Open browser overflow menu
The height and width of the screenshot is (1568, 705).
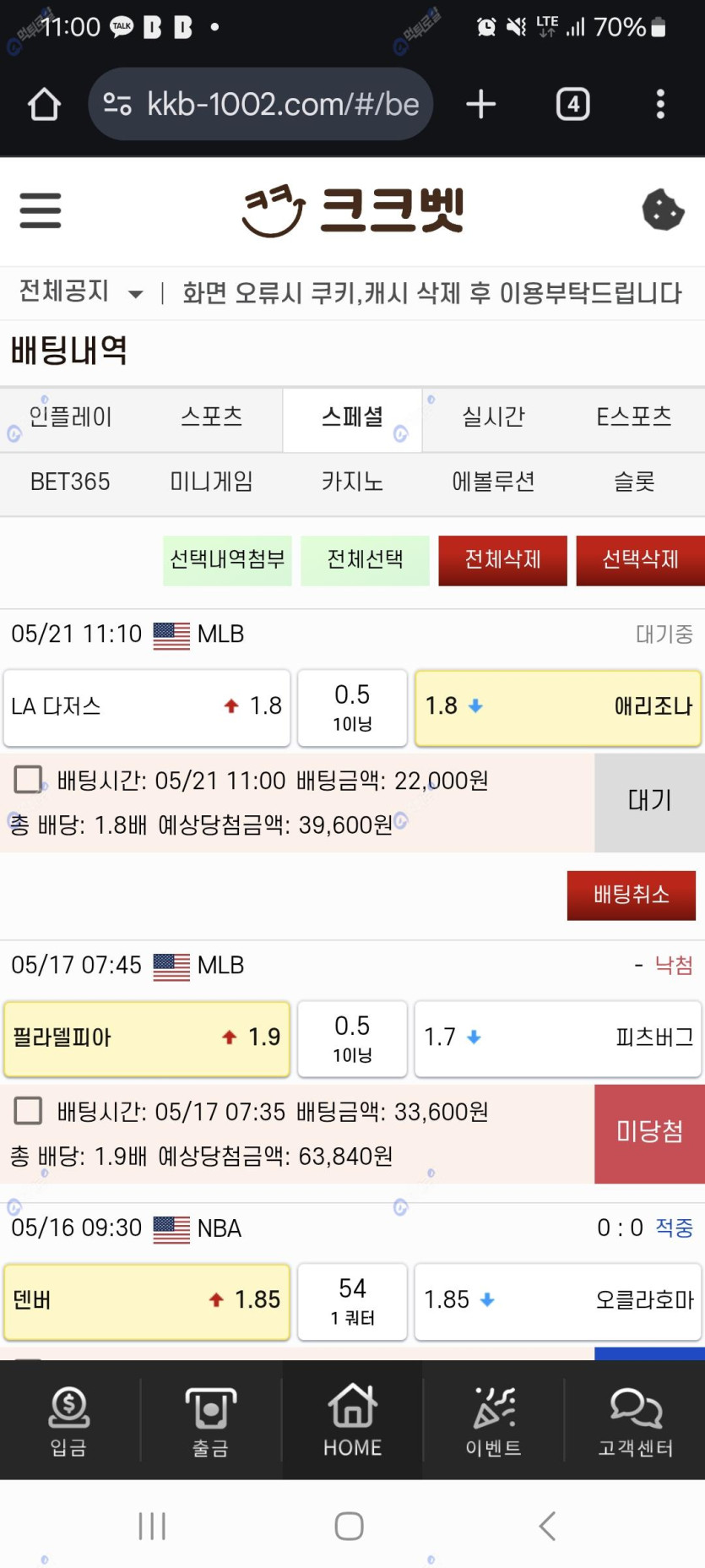(x=660, y=105)
